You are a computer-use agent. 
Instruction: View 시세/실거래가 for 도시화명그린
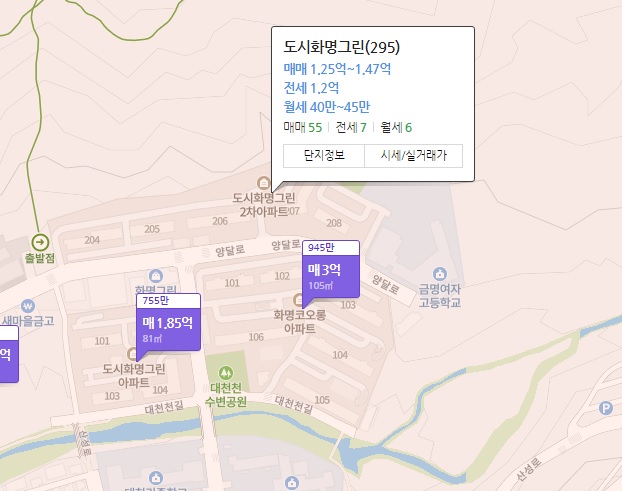(x=413, y=155)
